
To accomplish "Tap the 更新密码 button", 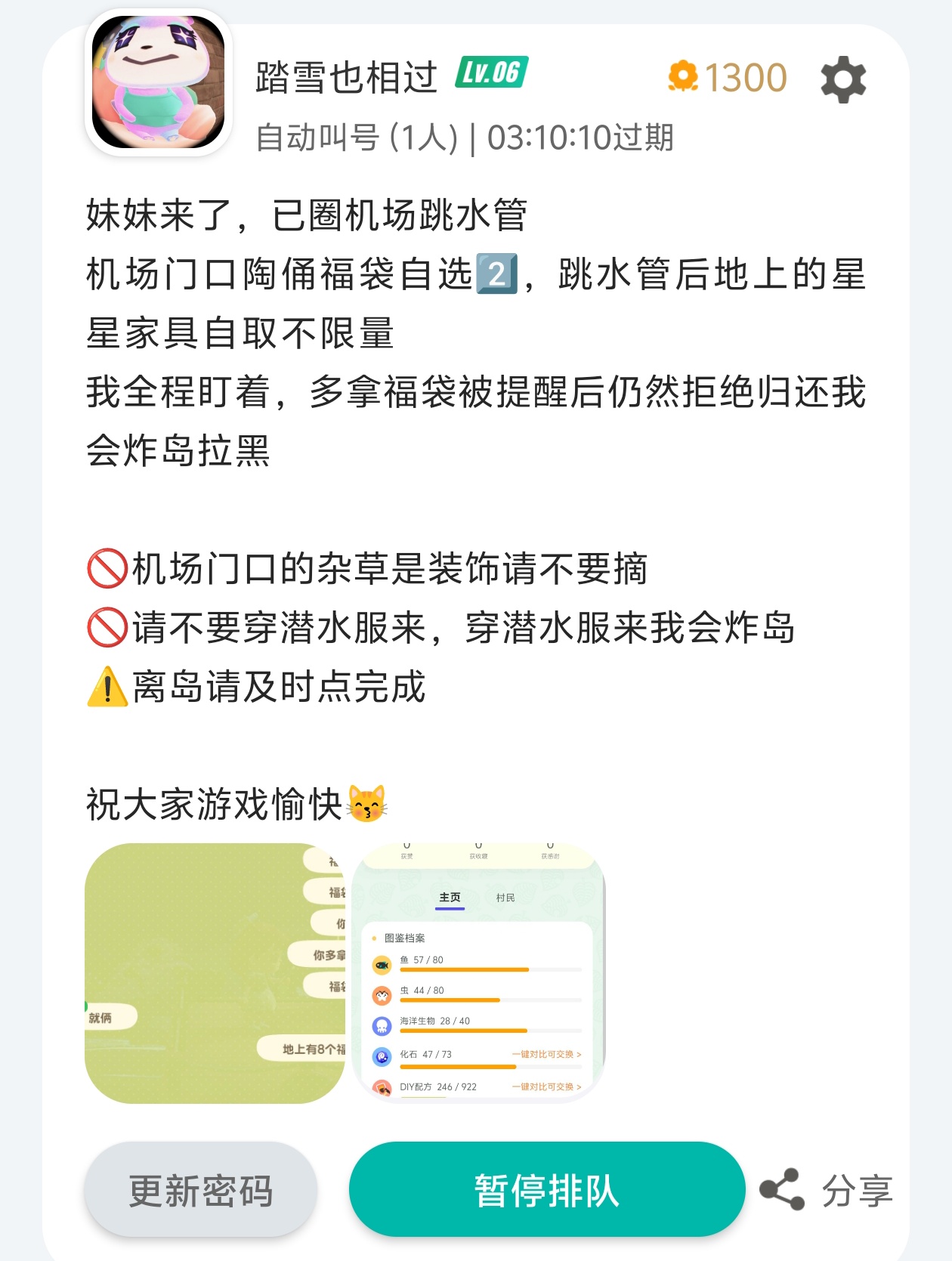I will pyautogui.click(x=200, y=1191).
